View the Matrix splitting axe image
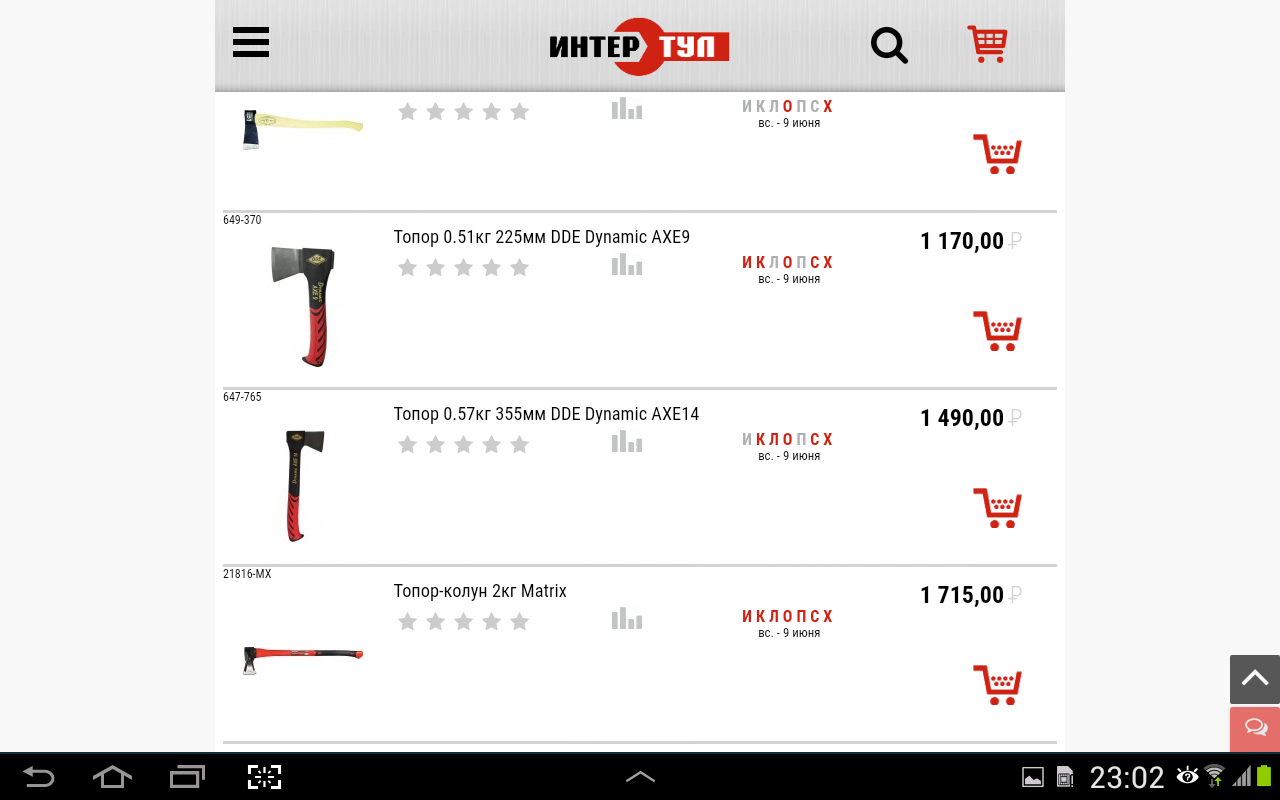Image resolution: width=1280 pixels, height=800 pixels. click(303, 660)
